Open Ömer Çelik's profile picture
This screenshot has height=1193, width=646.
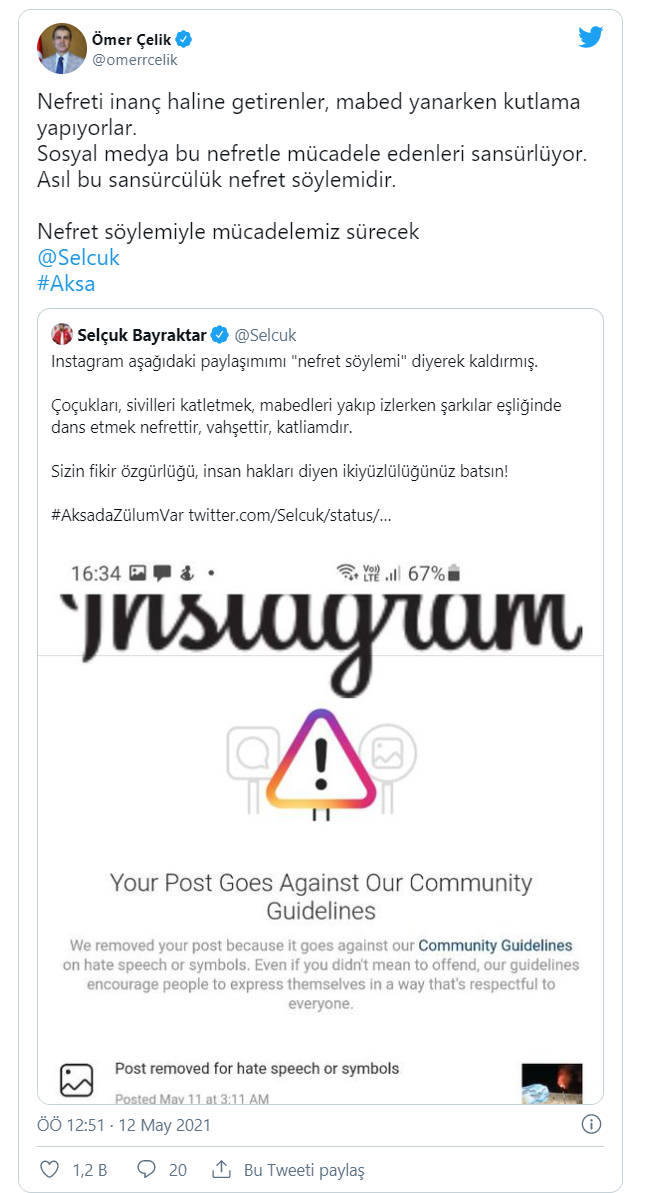[62, 49]
